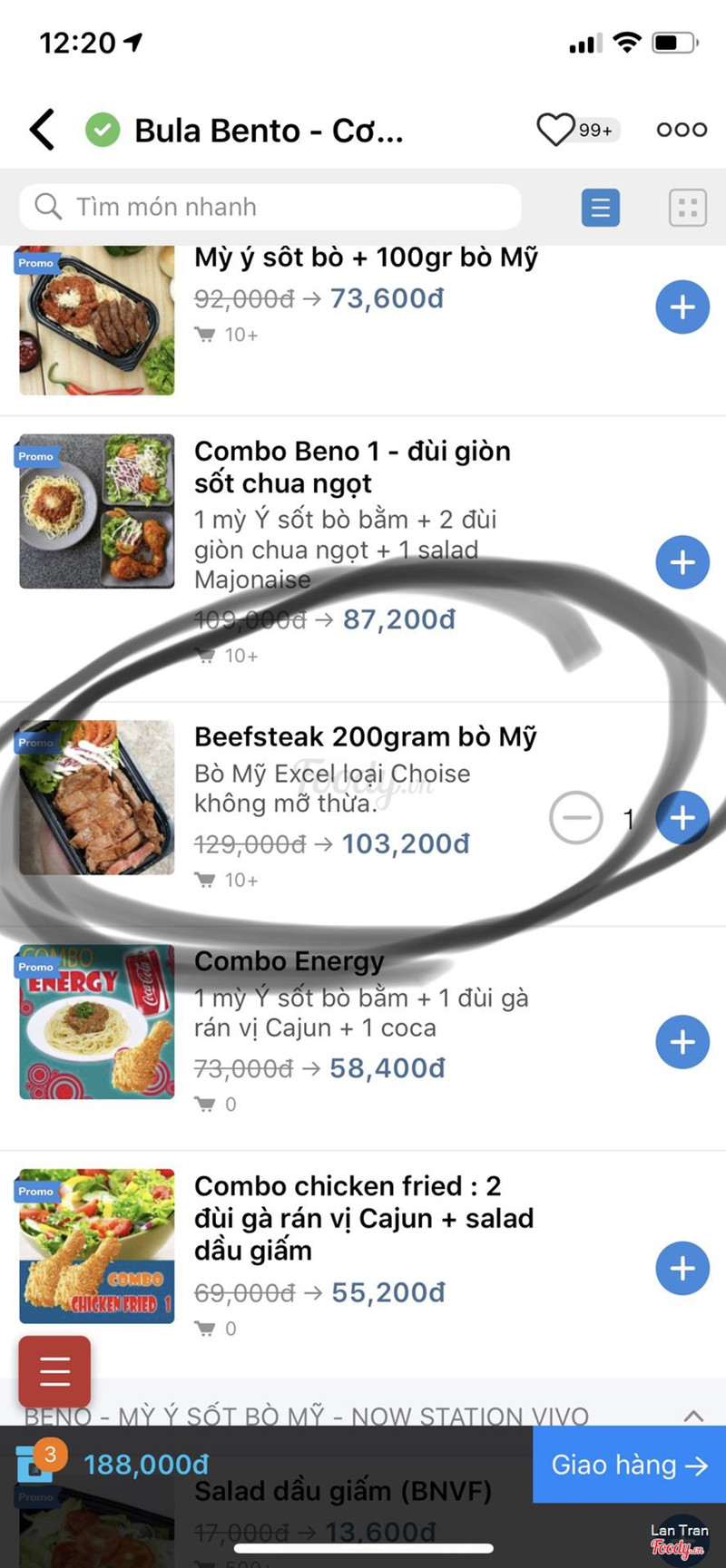
Task: Go back from Bula Bento page
Action: [43, 130]
